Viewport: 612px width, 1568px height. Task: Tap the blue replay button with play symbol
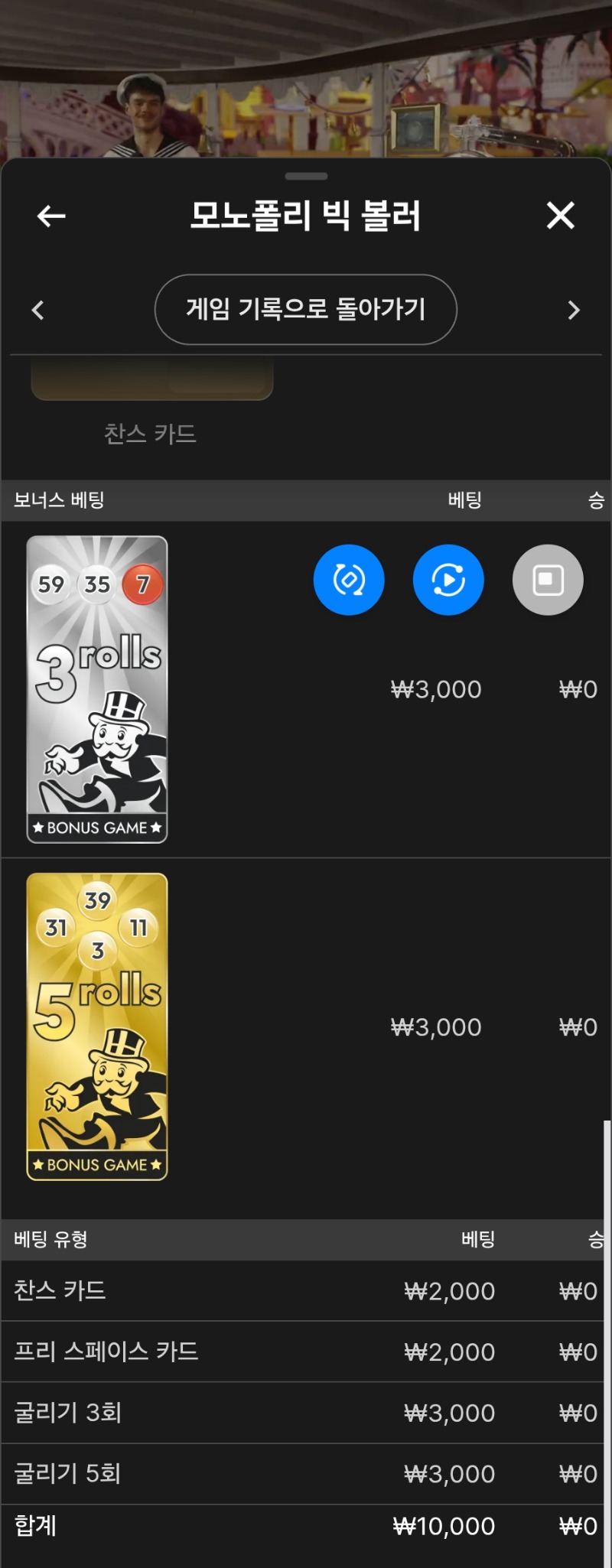point(448,580)
